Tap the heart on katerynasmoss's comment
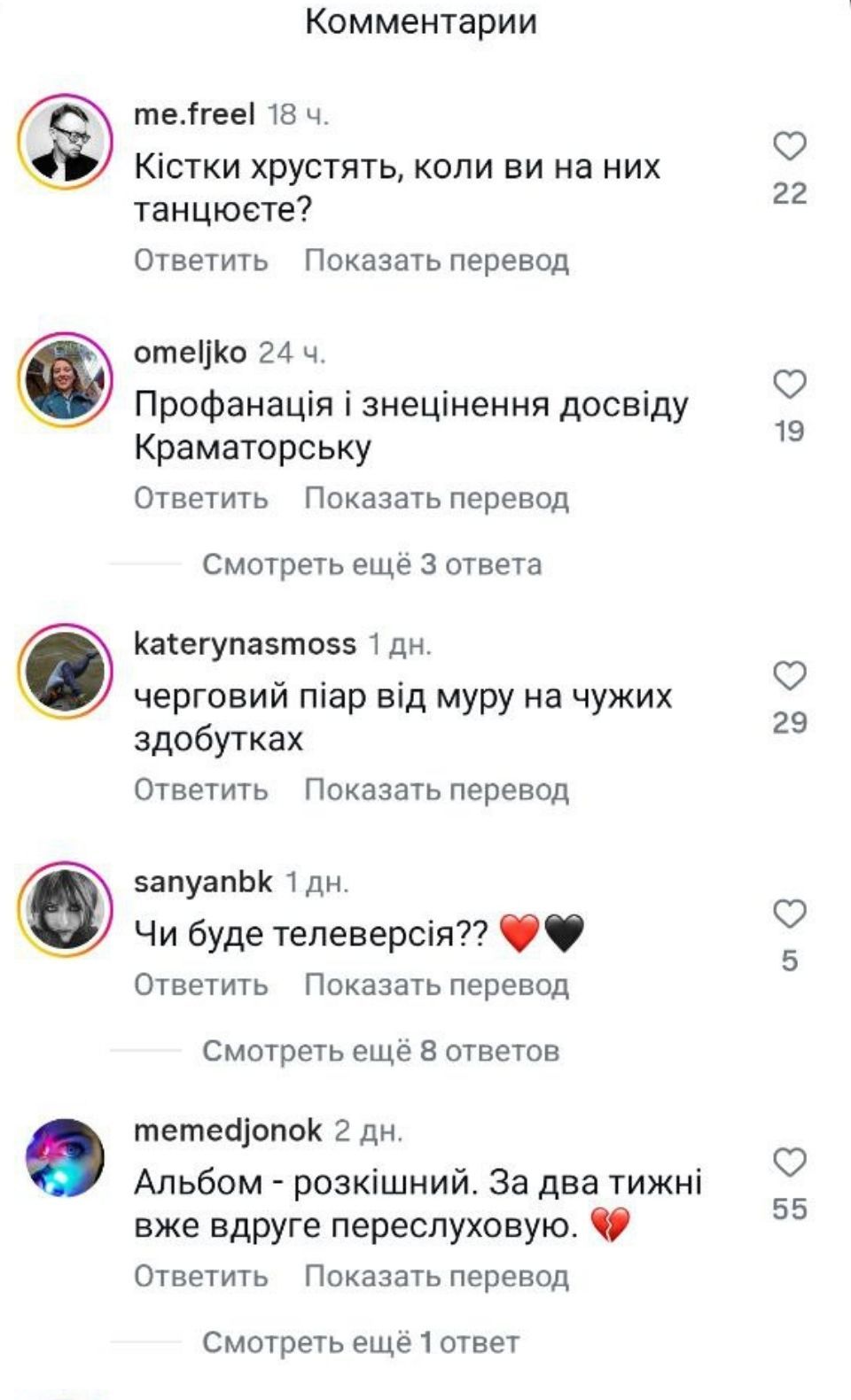The image size is (851, 1400). (788, 676)
